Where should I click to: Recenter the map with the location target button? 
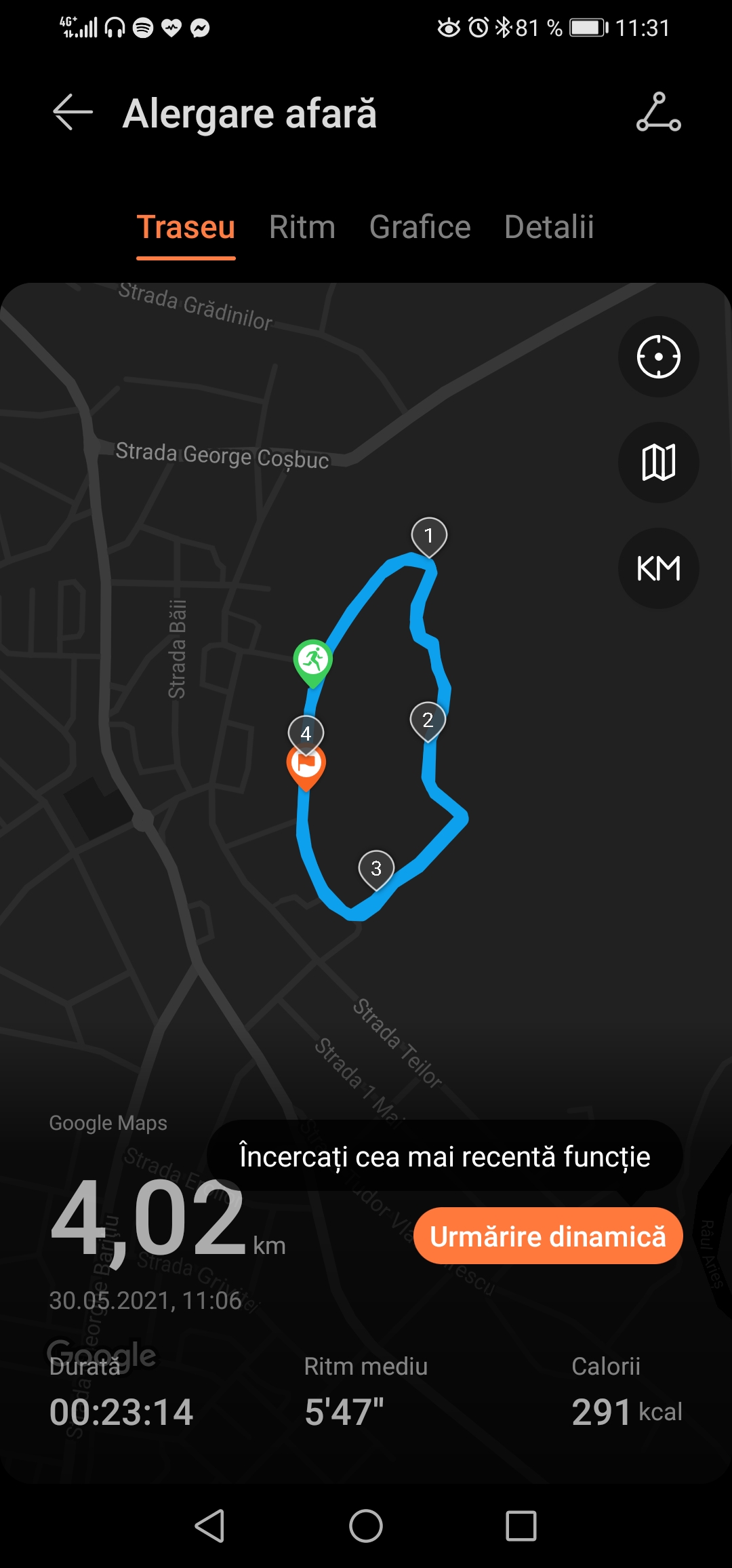(658, 357)
